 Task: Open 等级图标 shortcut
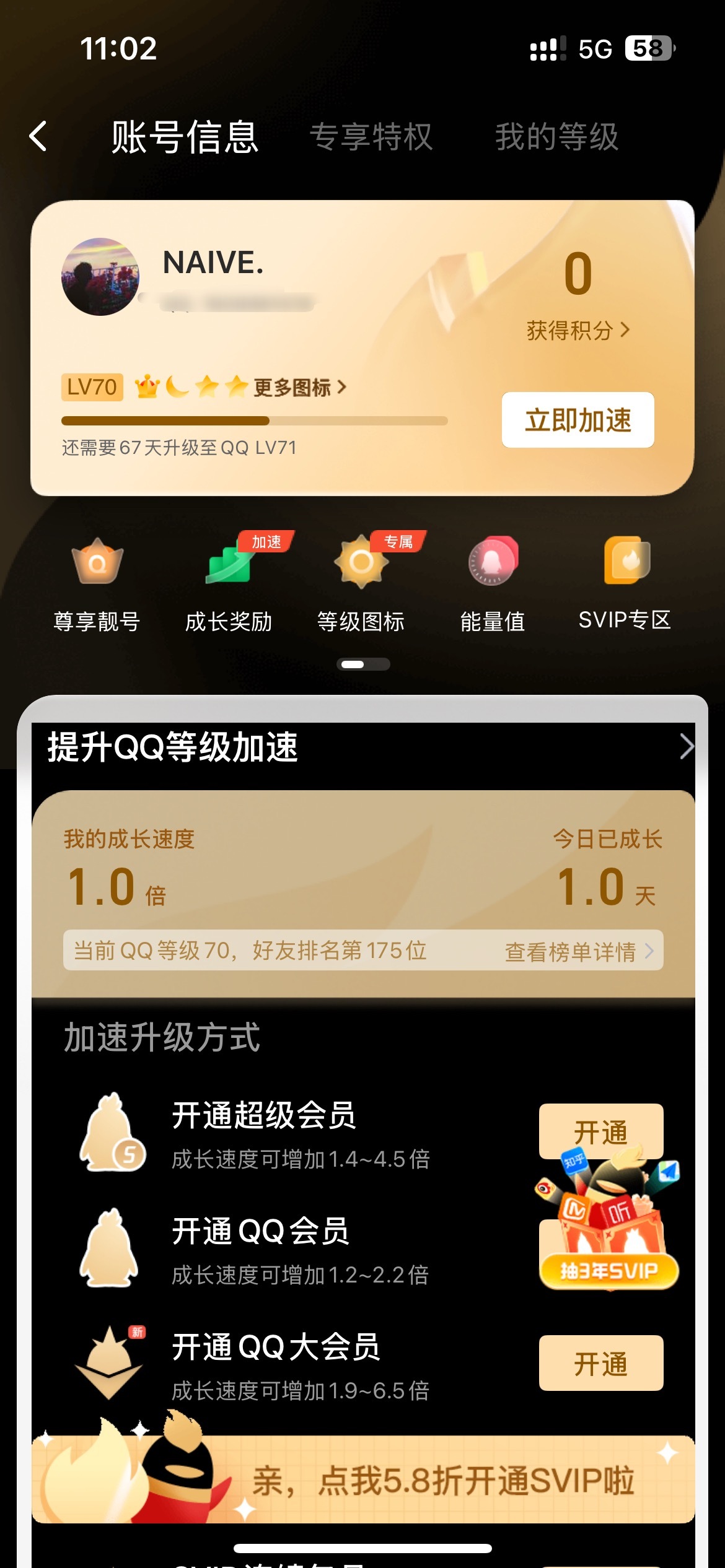361,582
